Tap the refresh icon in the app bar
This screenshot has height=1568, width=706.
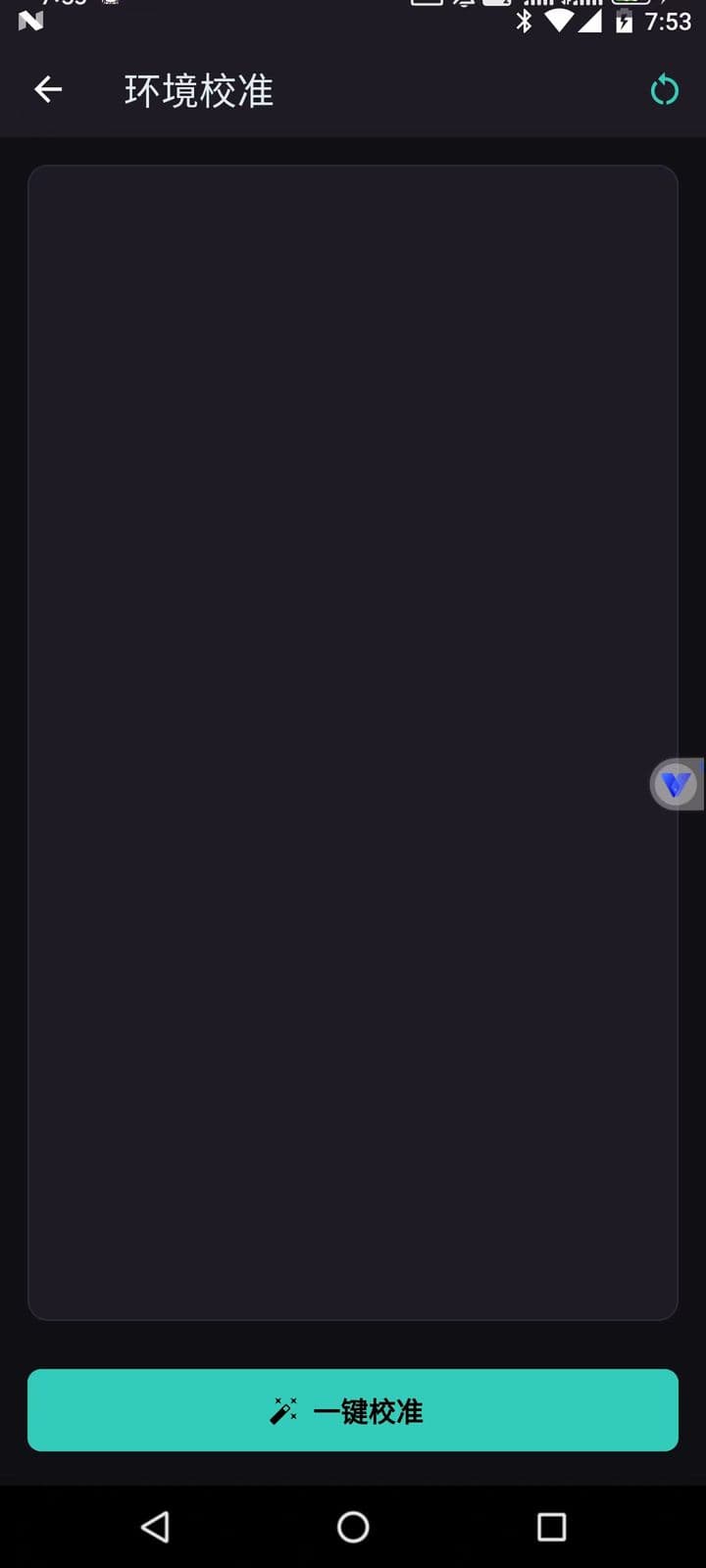point(665,90)
